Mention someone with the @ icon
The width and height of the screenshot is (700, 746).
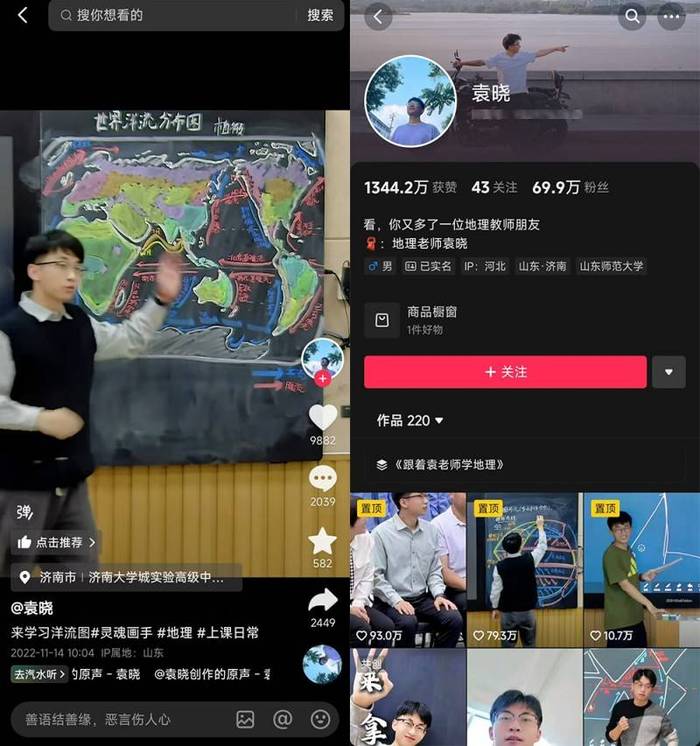(282, 719)
